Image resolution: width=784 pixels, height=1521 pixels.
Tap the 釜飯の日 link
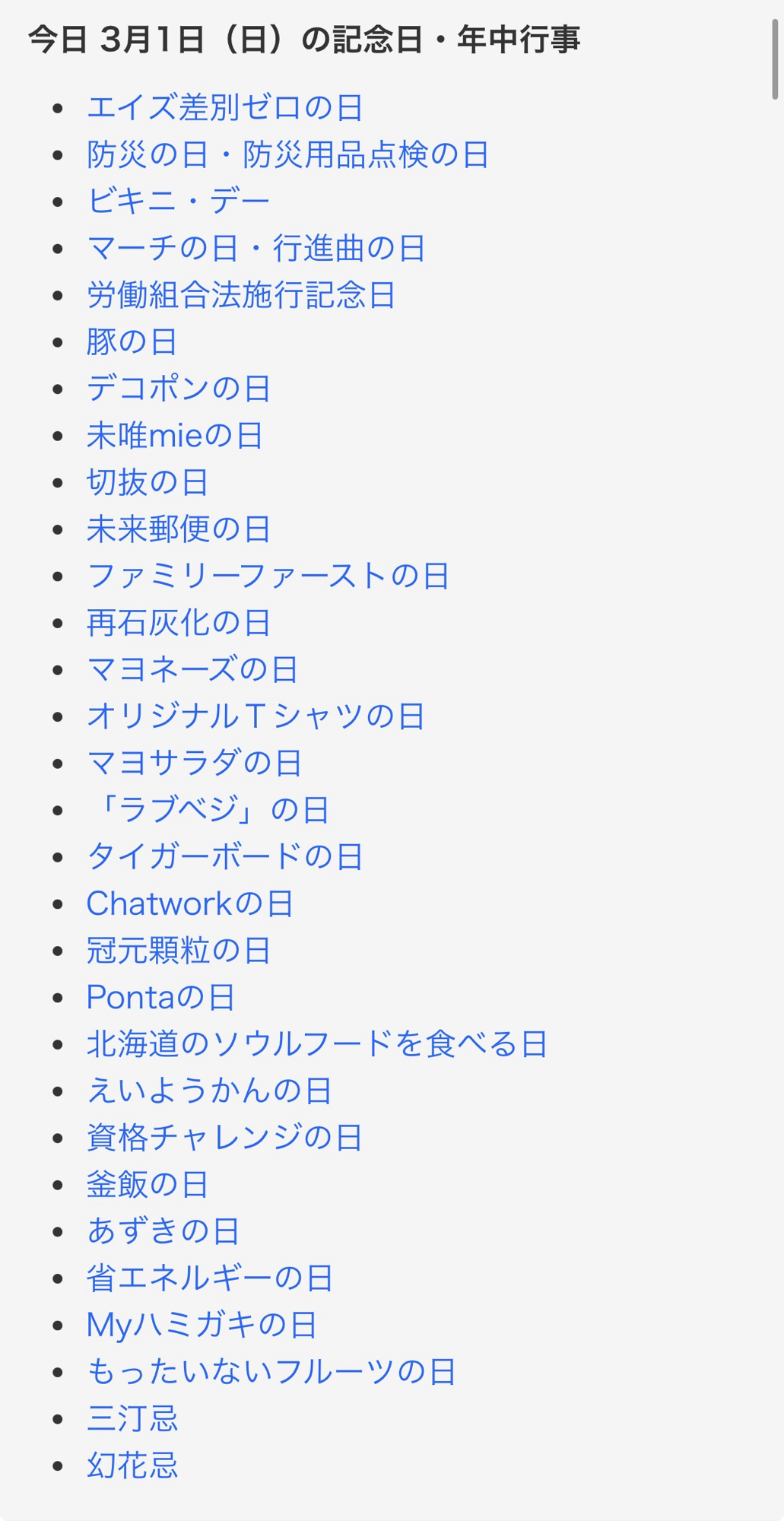tap(147, 1184)
